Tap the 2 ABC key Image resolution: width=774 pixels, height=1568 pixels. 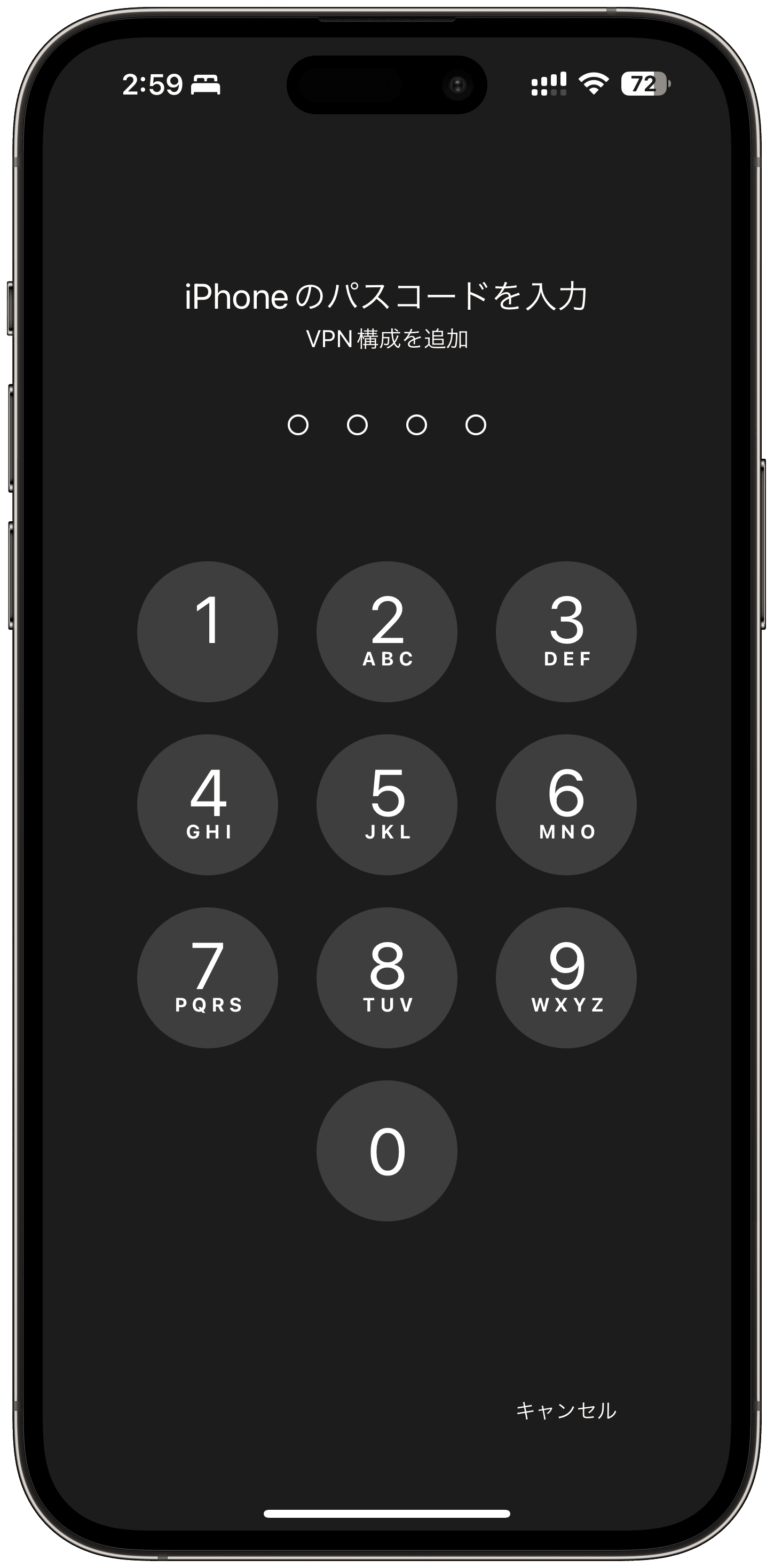(x=386, y=631)
